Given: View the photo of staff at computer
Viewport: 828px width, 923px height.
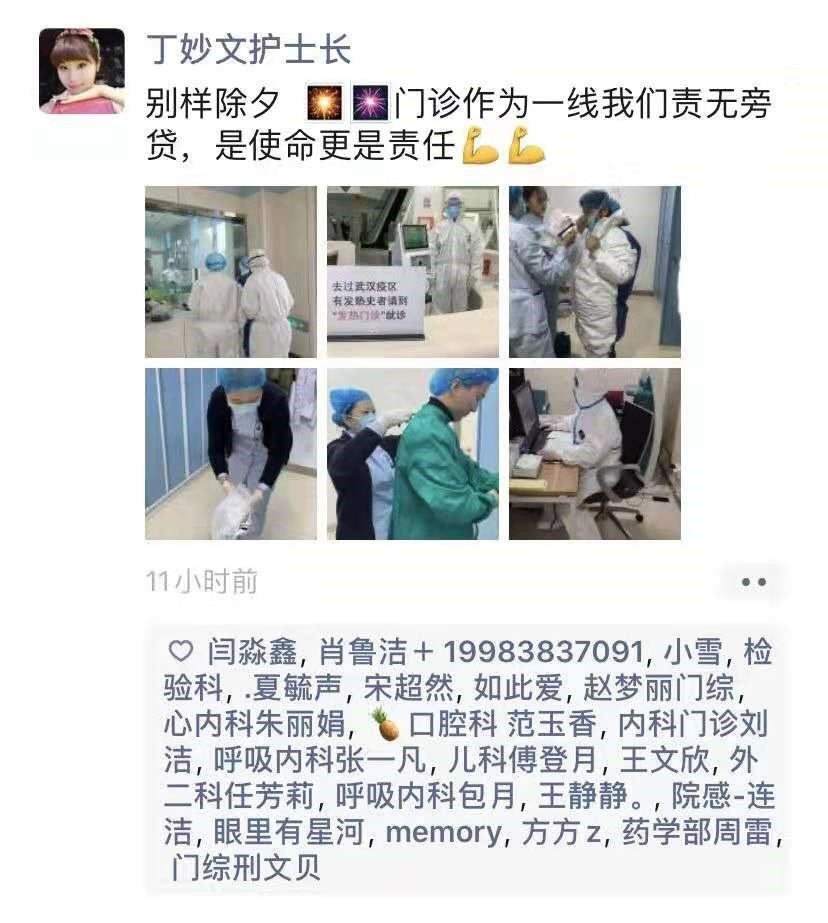Looking at the screenshot, I should pos(594,454).
